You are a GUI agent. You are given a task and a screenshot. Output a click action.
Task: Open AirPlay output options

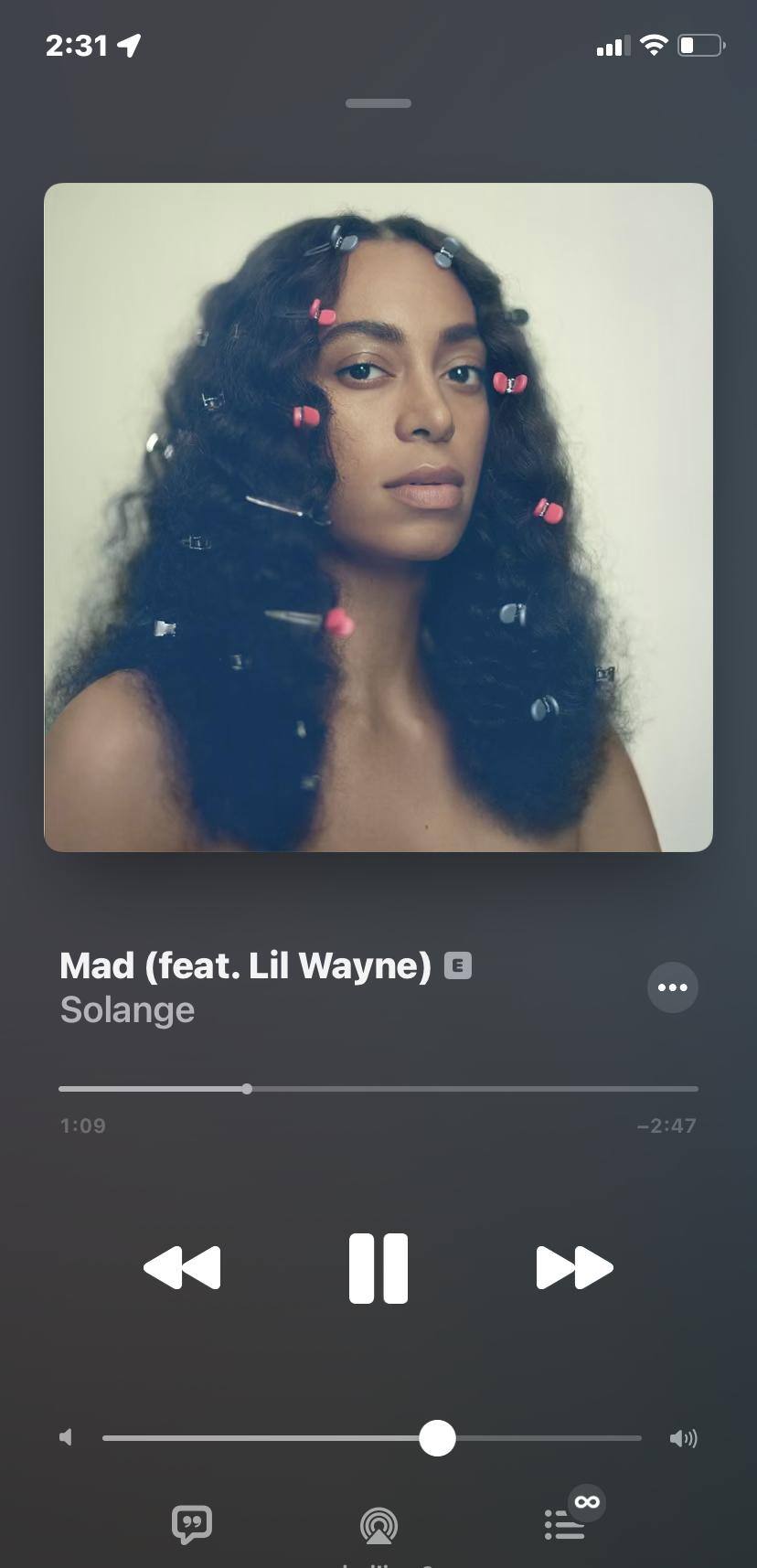pyautogui.click(x=378, y=1525)
